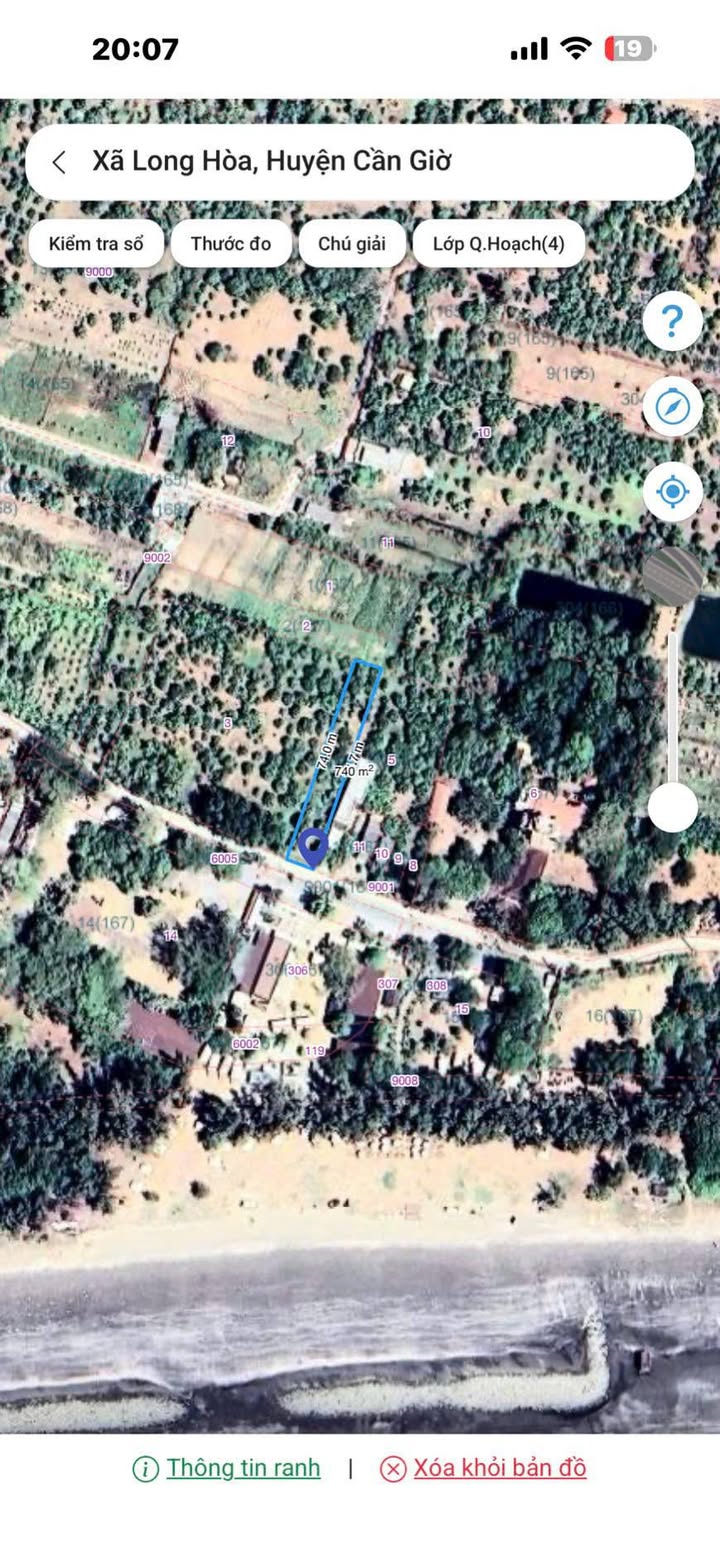Tap the compass orientation button
This screenshot has height=1558, width=720.
click(x=672, y=407)
